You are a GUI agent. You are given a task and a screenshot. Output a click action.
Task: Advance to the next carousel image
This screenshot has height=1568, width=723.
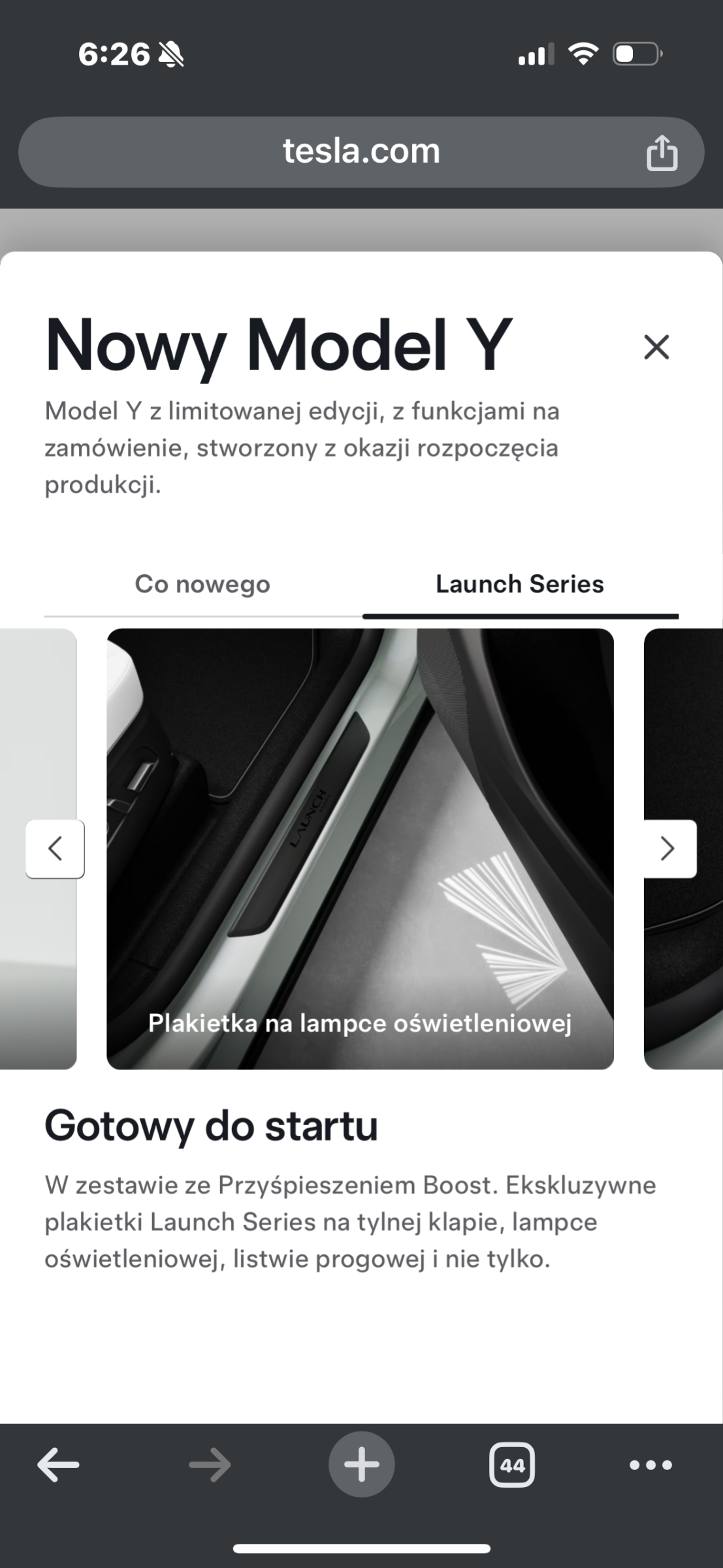(667, 849)
